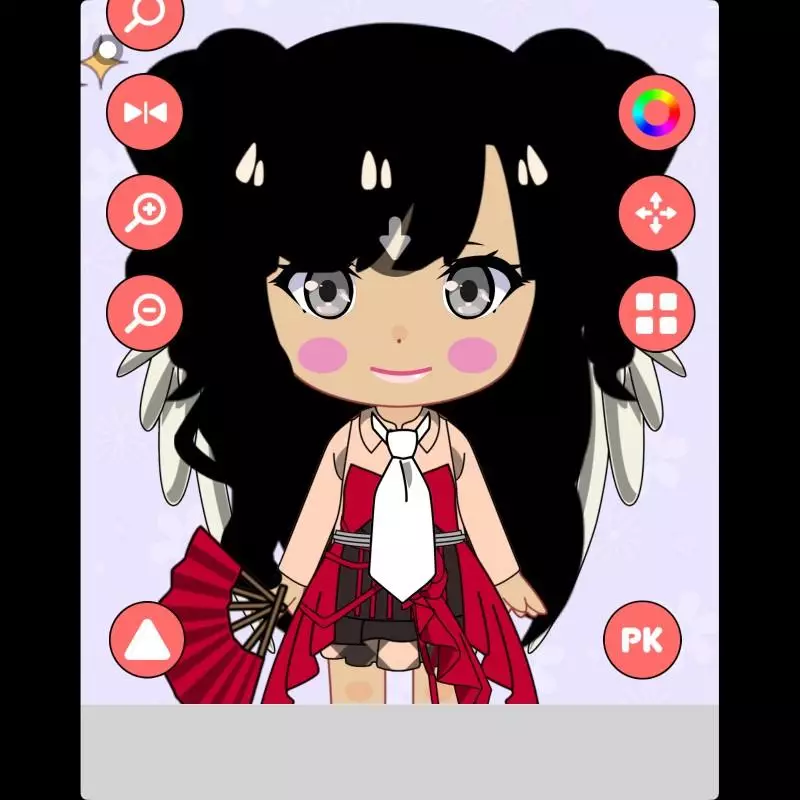Tap the PK button
Screen dimensions: 800x800
(x=642, y=640)
